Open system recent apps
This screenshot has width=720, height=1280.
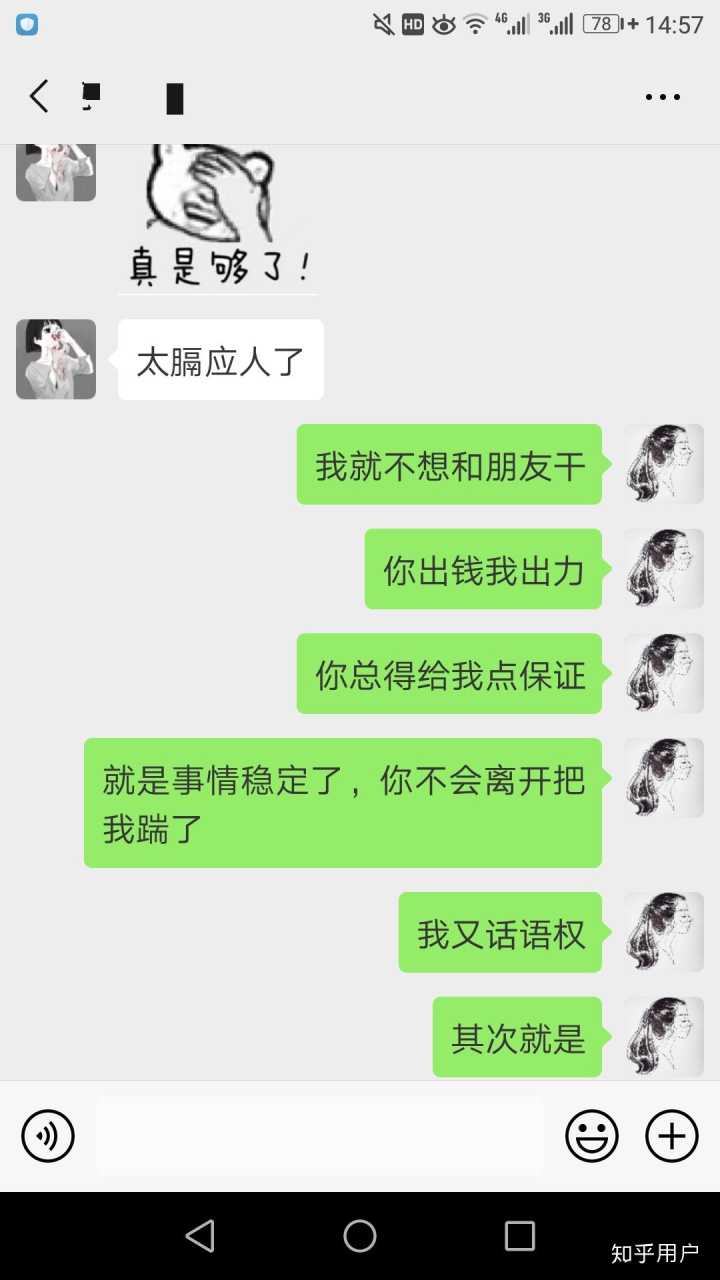click(x=520, y=1236)
